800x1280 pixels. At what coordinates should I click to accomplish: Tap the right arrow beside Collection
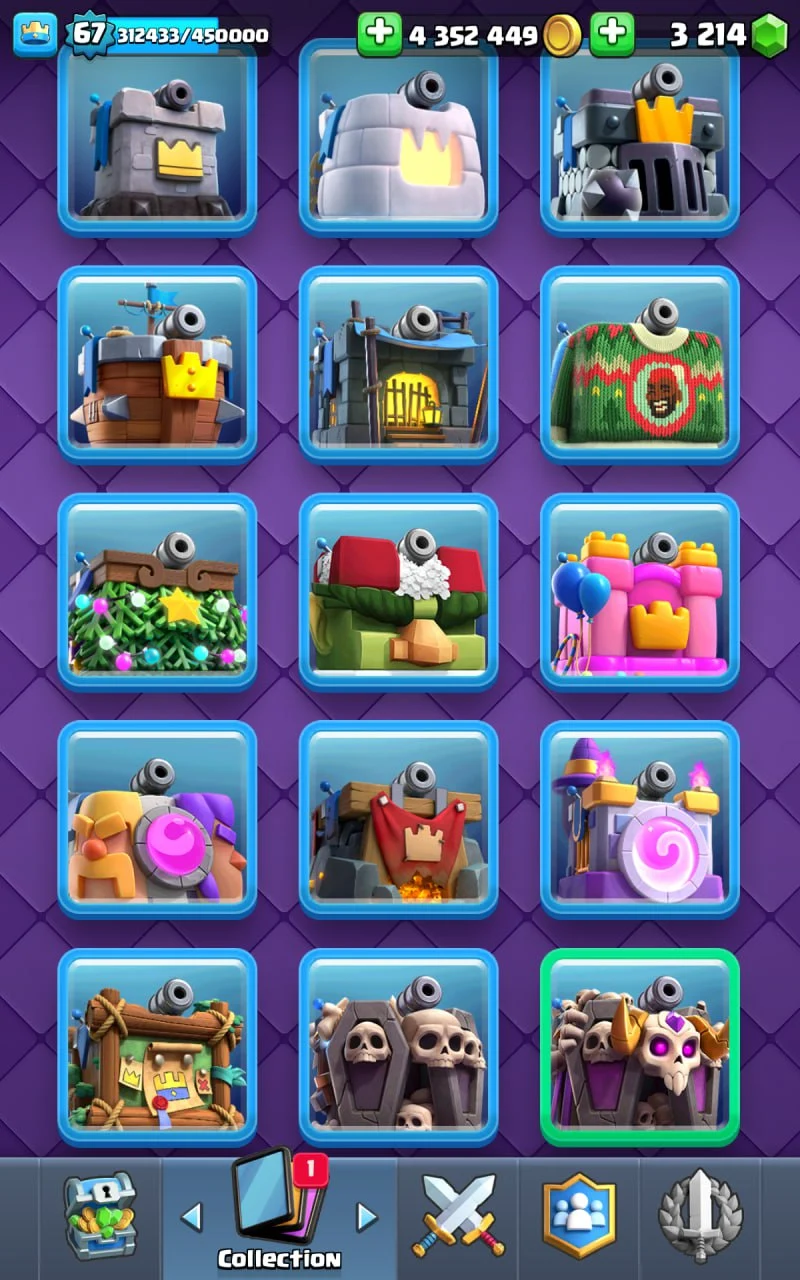367,1216
